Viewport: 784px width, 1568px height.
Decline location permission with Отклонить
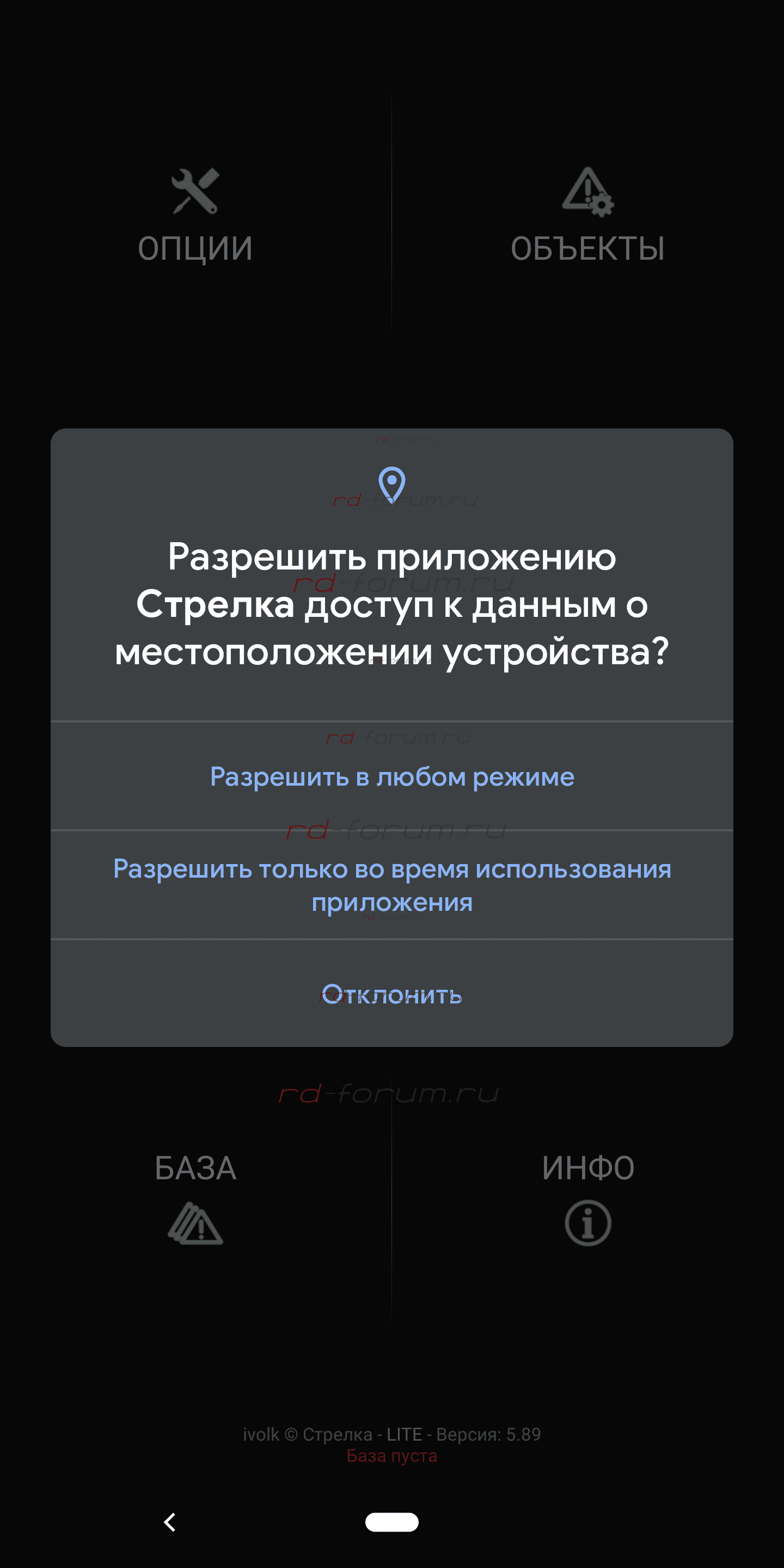click(392, 995)
